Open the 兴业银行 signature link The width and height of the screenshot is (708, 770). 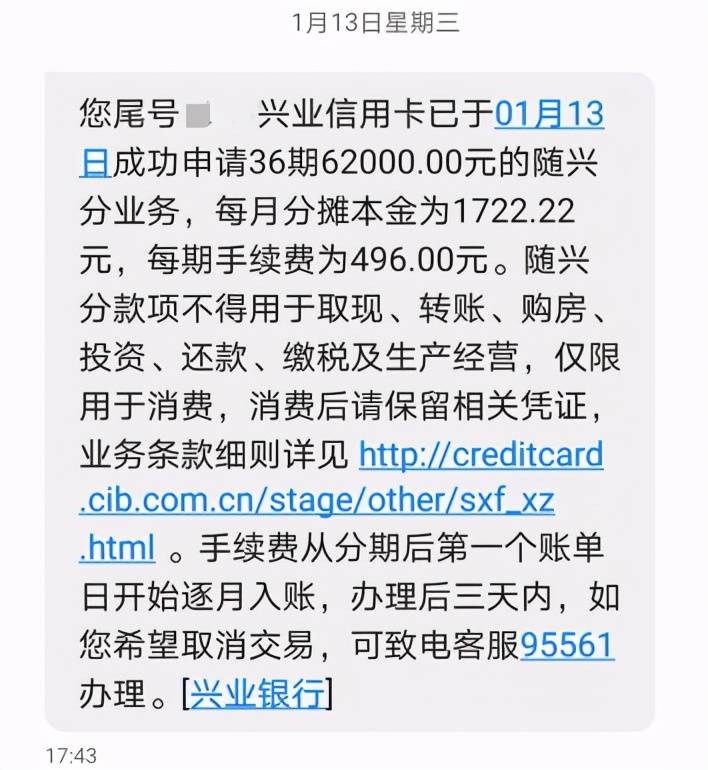point(258,692)
